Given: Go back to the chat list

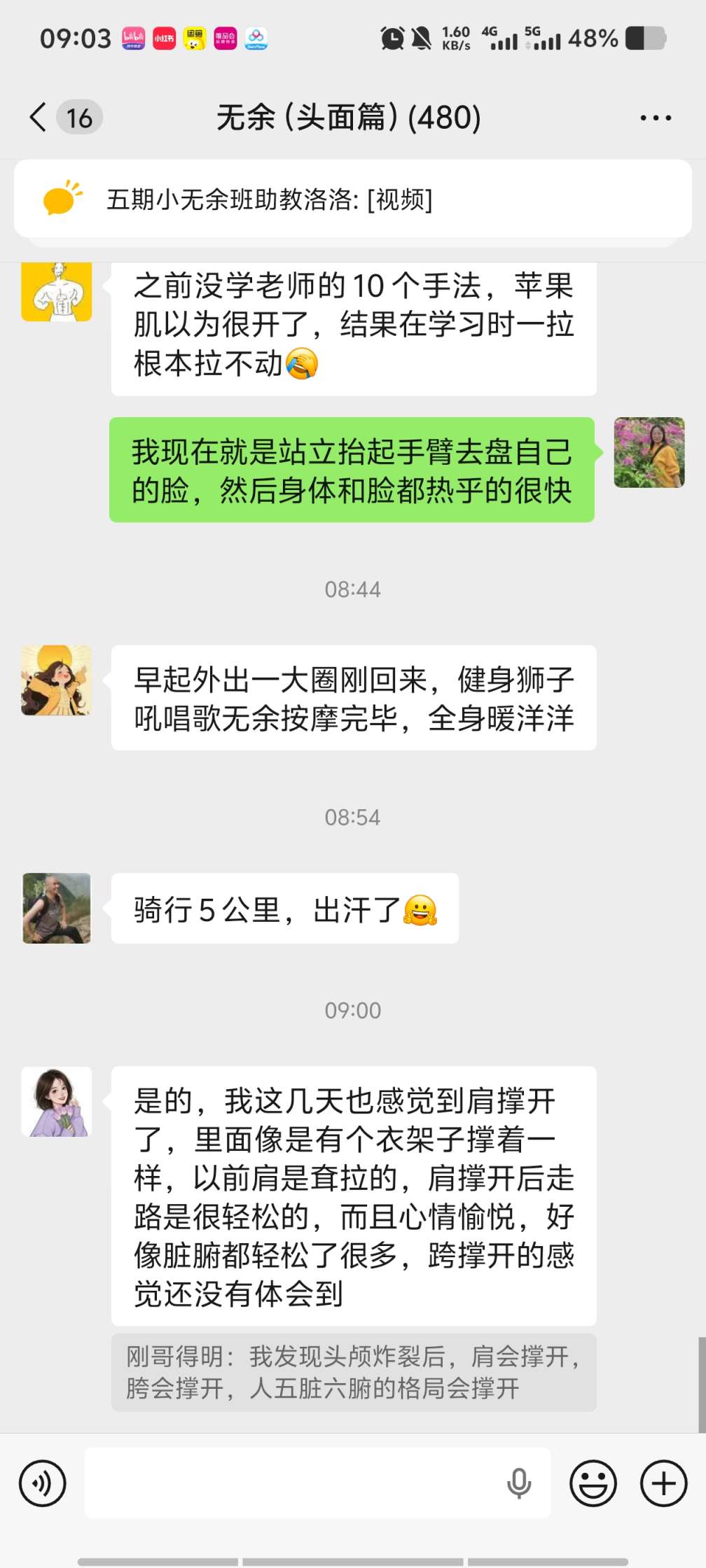Looking at the screenshot, I should point(40,117).
